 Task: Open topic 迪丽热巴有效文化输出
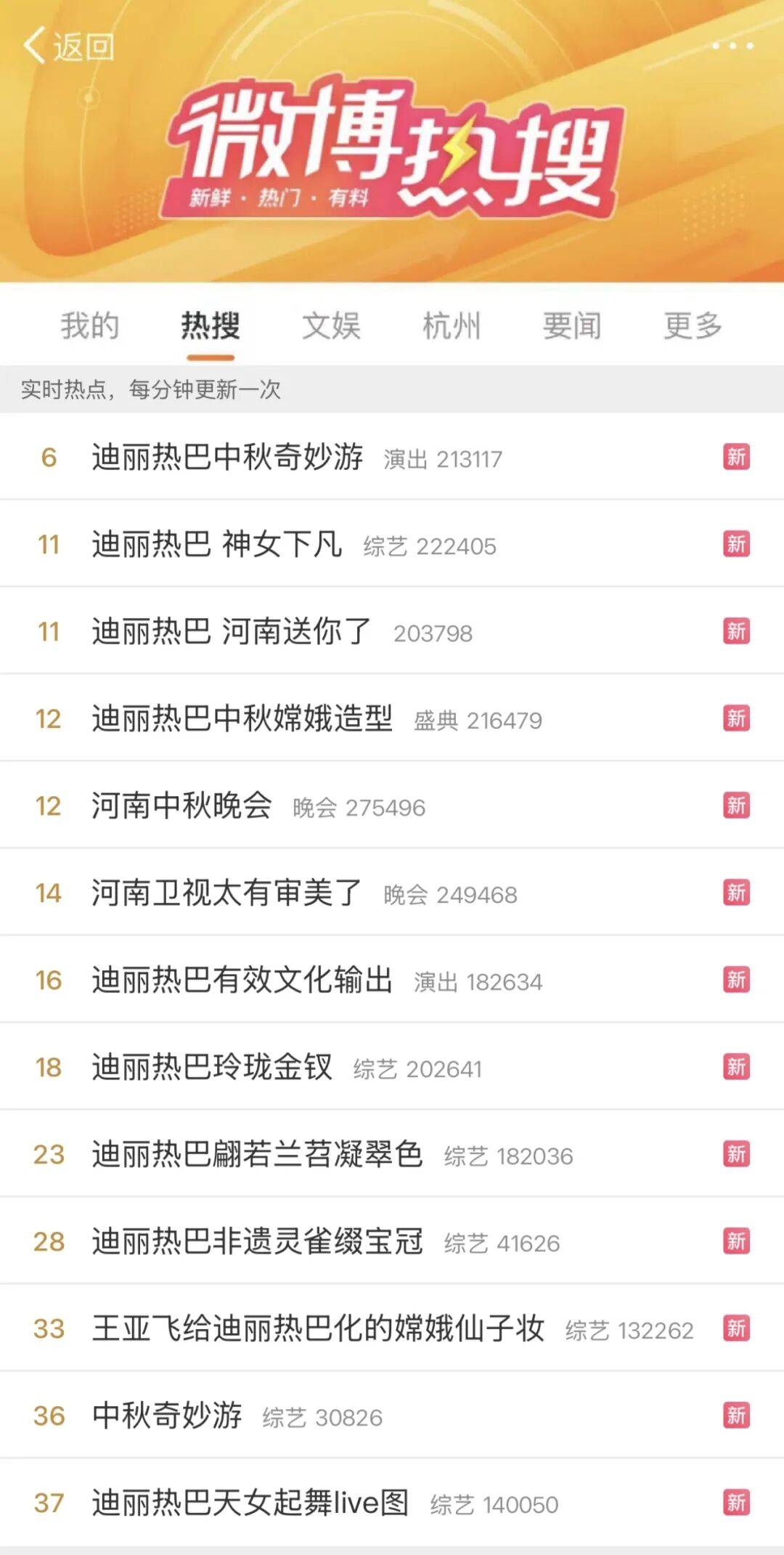pos(242,980)
